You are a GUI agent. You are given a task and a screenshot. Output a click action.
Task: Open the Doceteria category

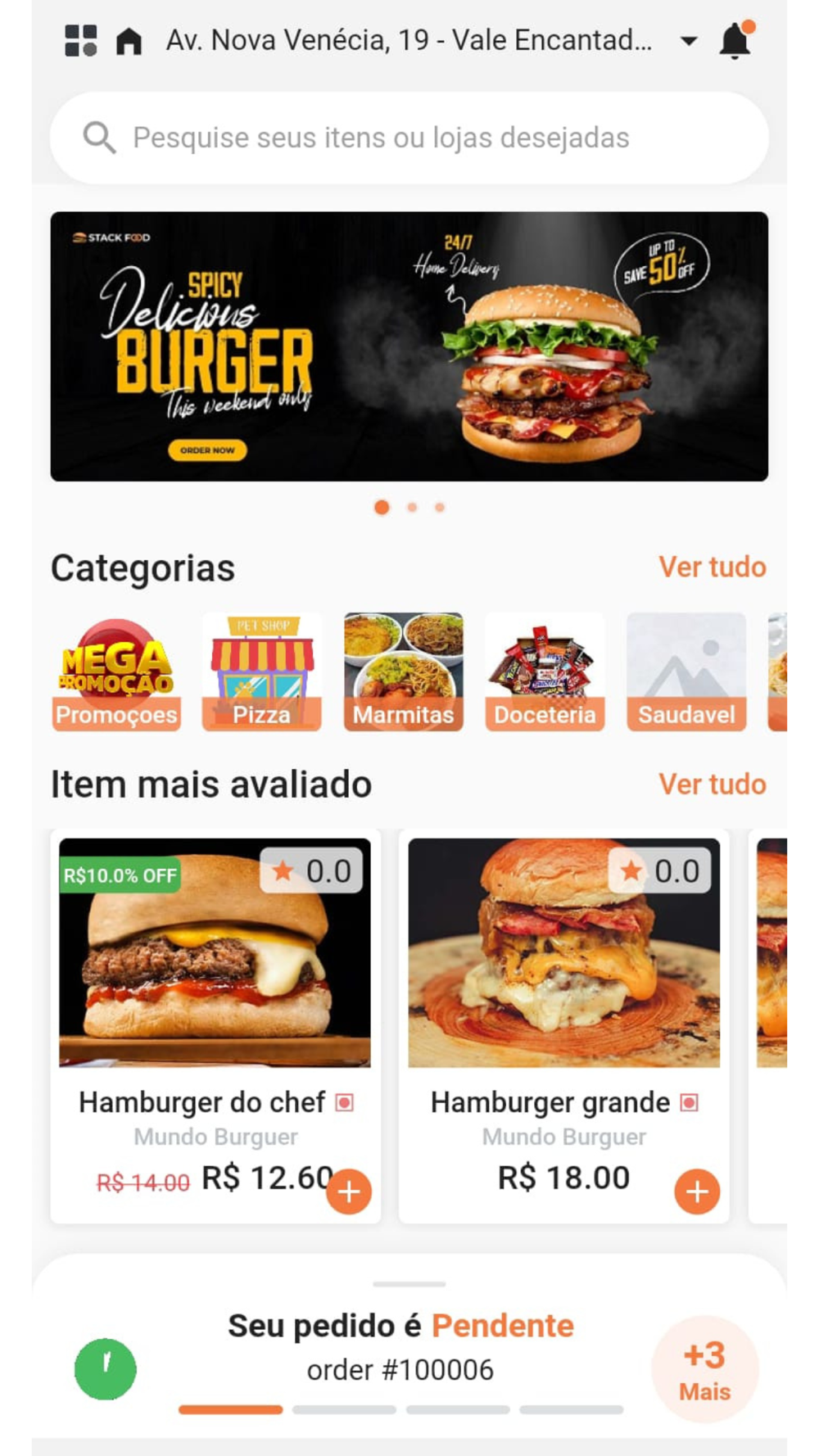pyautogui.click(x=545, y=671)
